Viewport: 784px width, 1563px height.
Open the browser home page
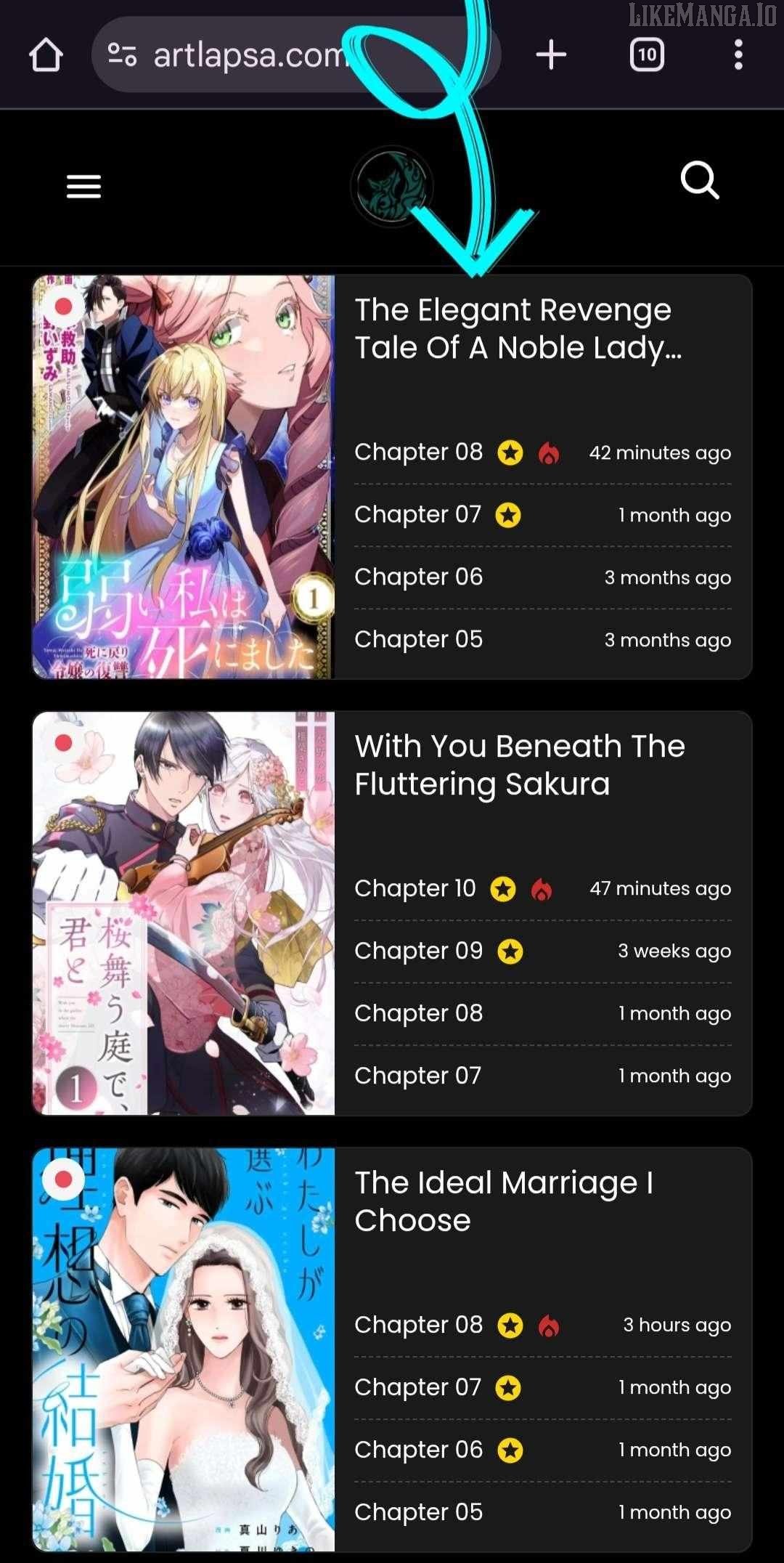click(46, 54)
